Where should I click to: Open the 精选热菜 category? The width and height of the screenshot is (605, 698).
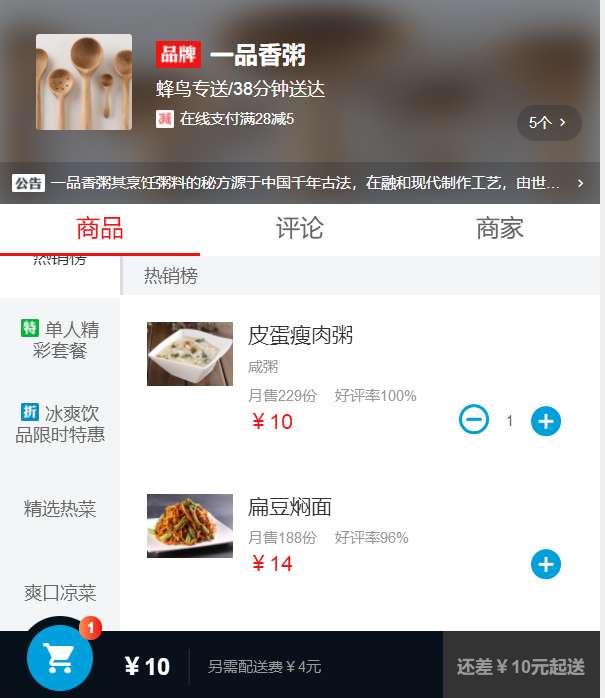[x=60, y=509]
